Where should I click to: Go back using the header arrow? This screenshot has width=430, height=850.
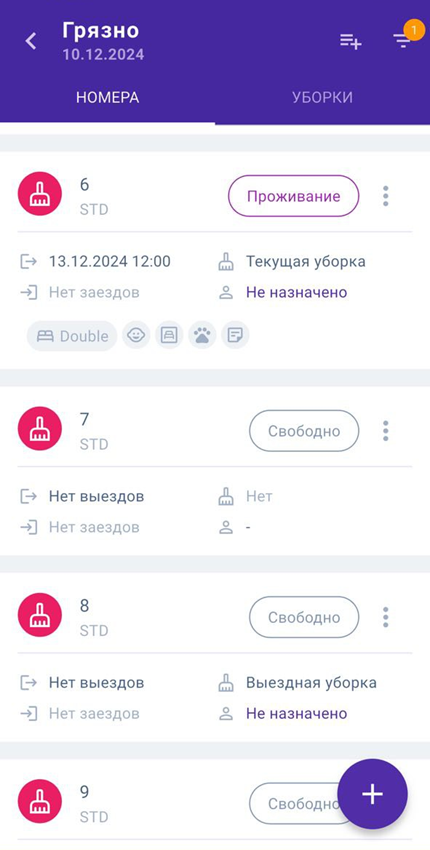31,41
